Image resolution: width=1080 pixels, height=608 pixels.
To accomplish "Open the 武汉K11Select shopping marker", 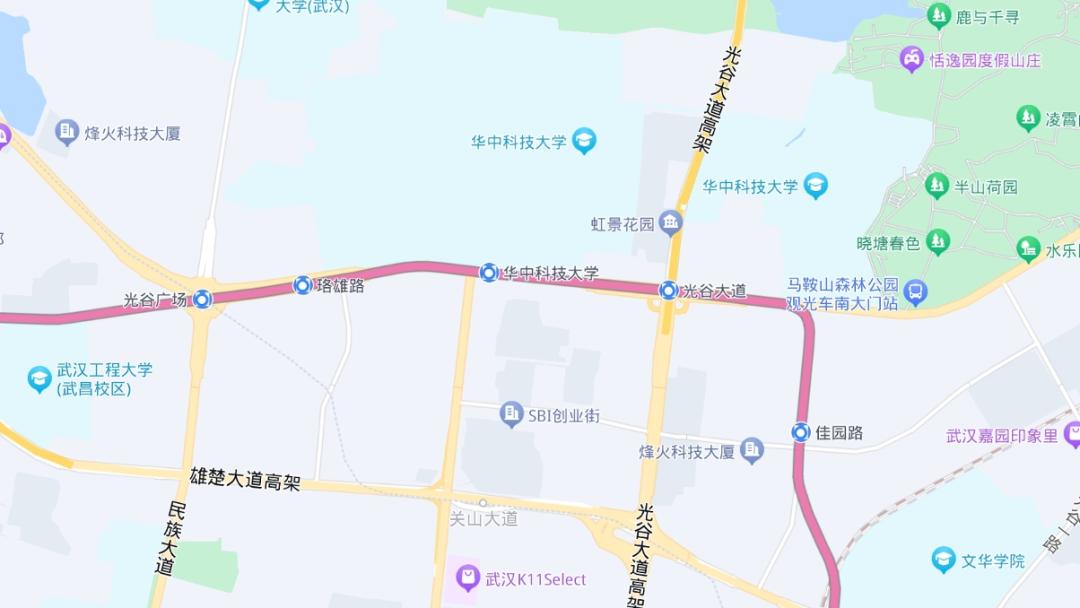I will [x=467, y=578].
